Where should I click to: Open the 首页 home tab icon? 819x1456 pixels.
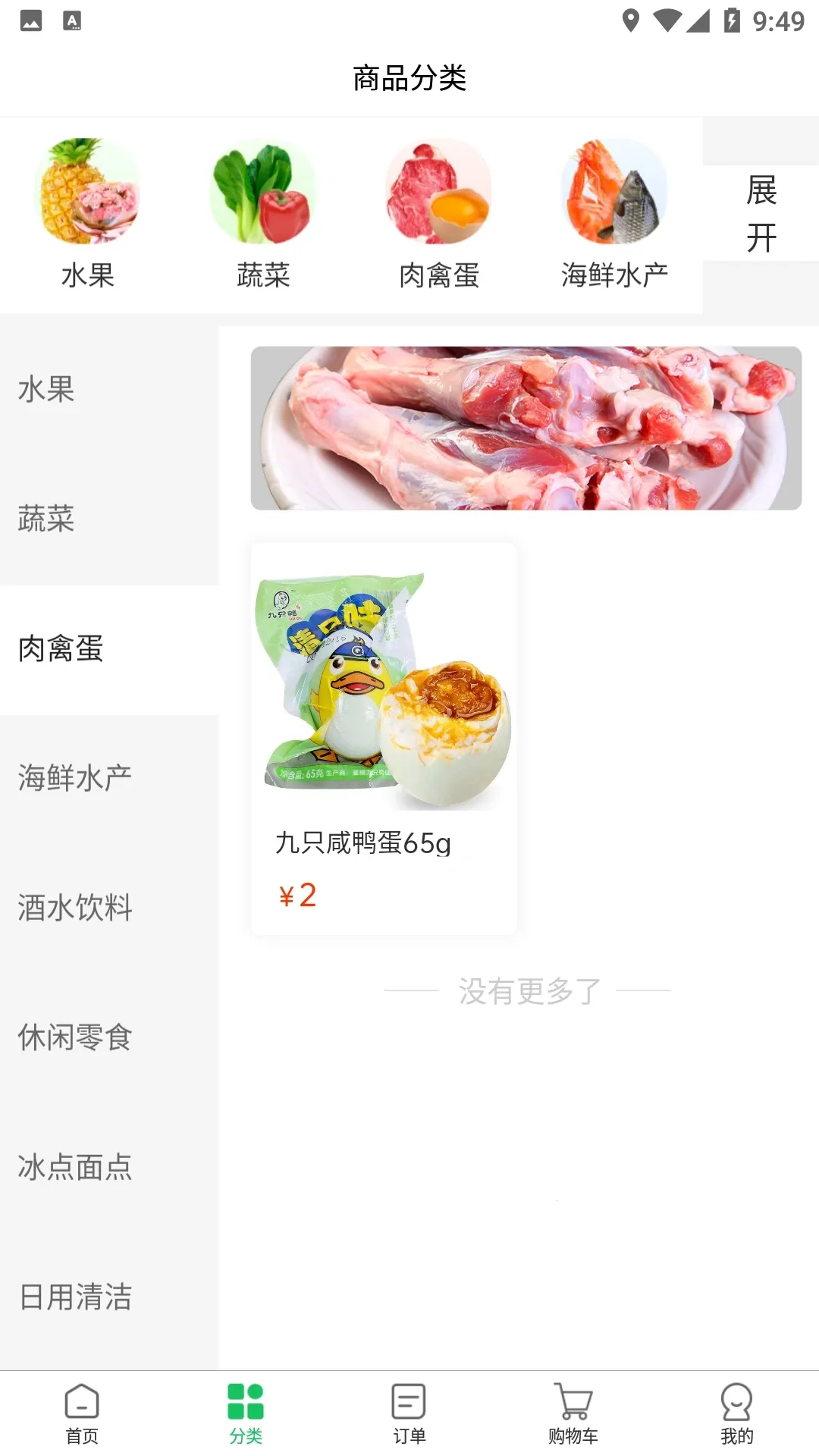click(81, 1410)
